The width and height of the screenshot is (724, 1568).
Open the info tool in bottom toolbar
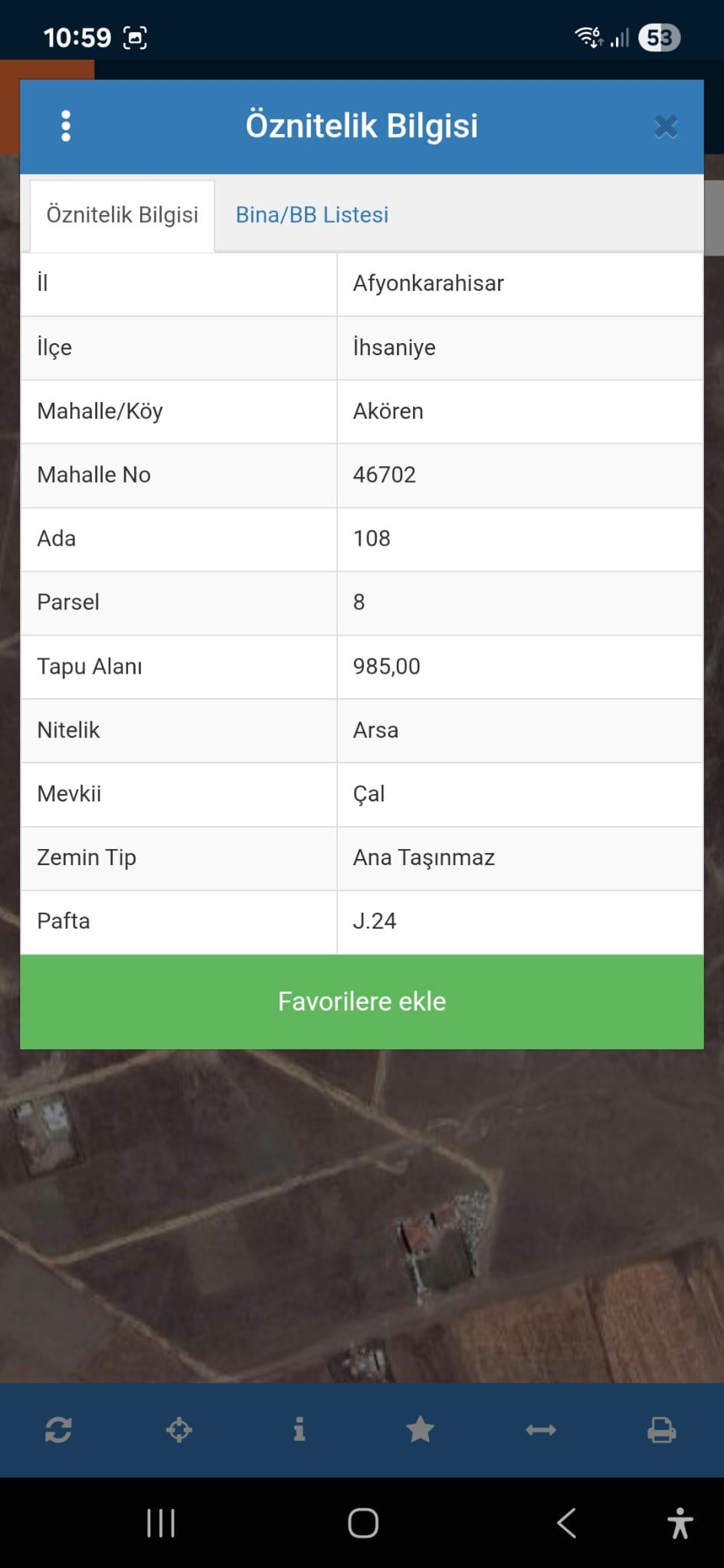pos(300,1429)
